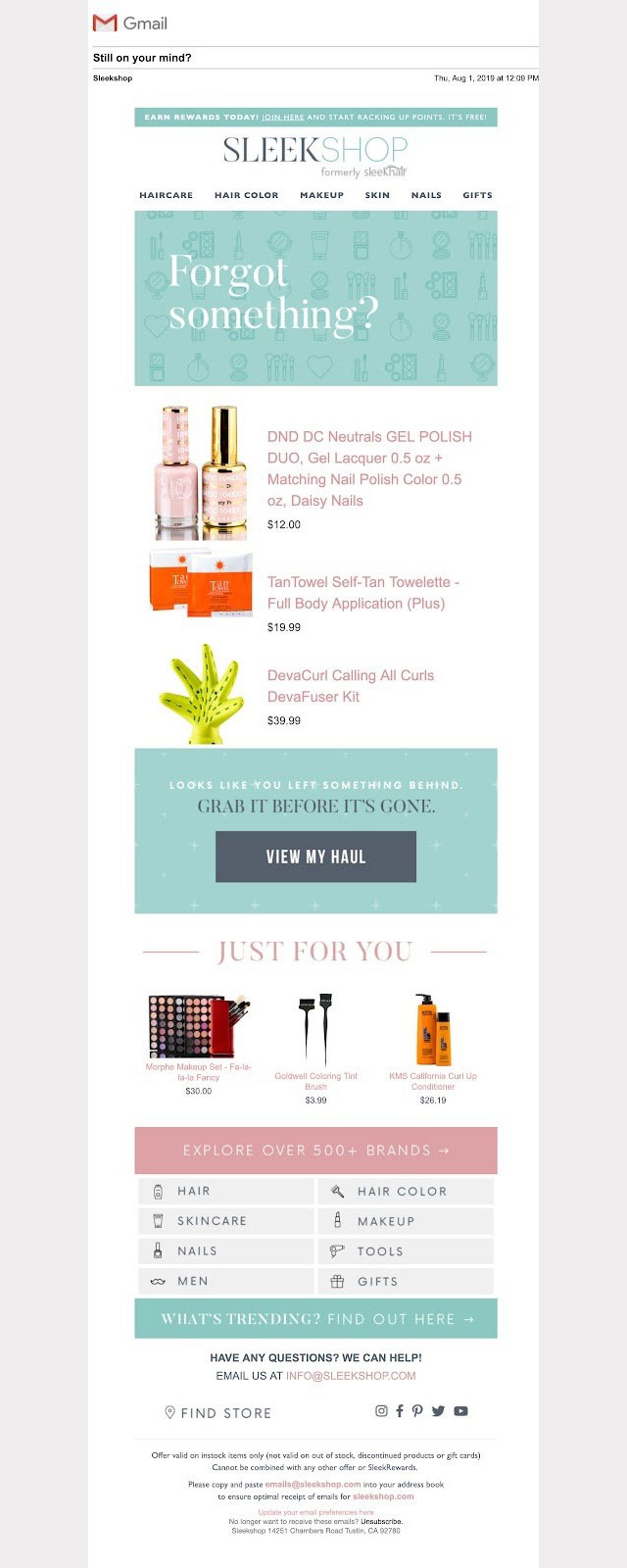Image resolution: width=627 pixels, height=1568 pixels.
Task: Open DevaCurl Calling All Curls DevaFuser Kit
Action: 350,686
